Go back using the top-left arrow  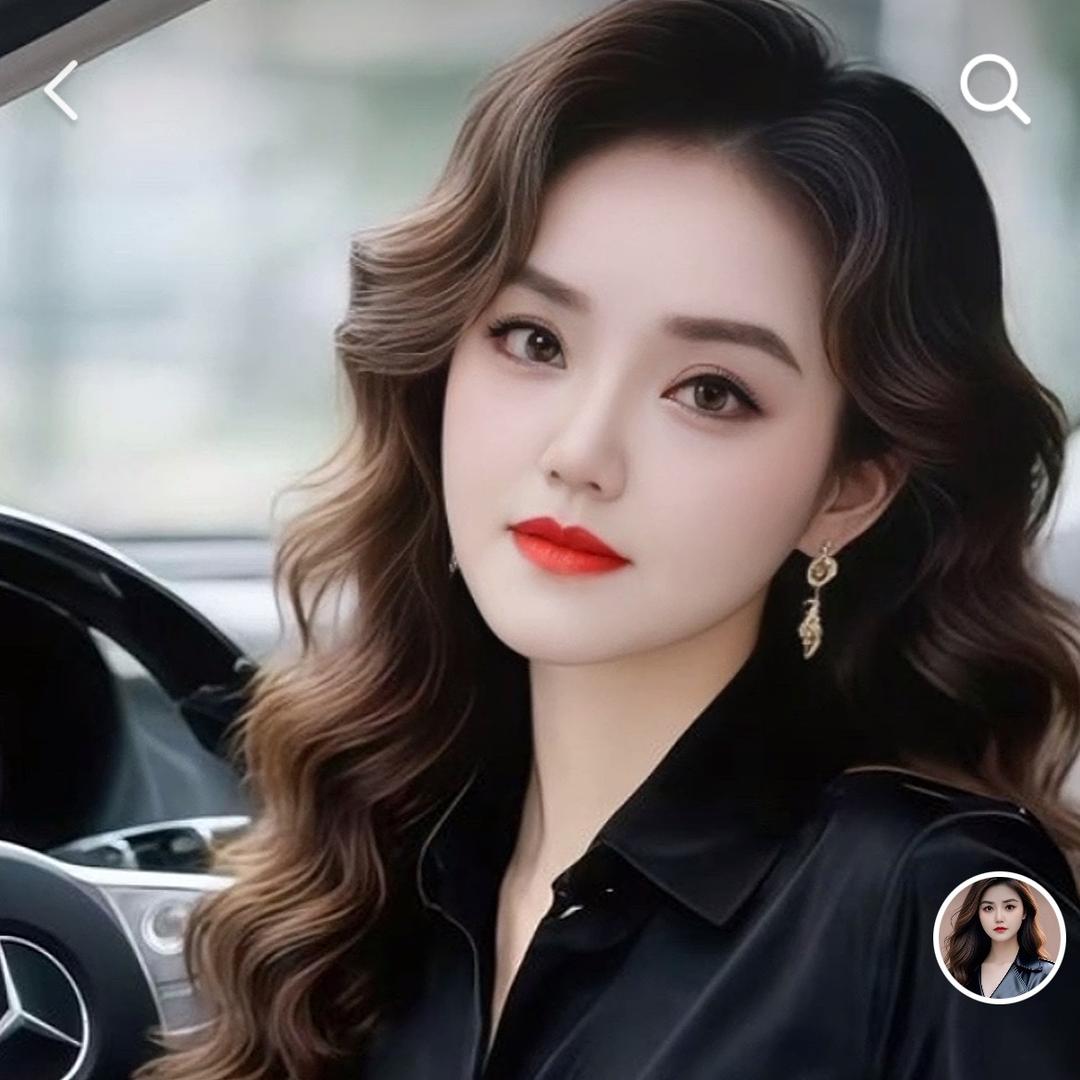[x=62, y=90]
